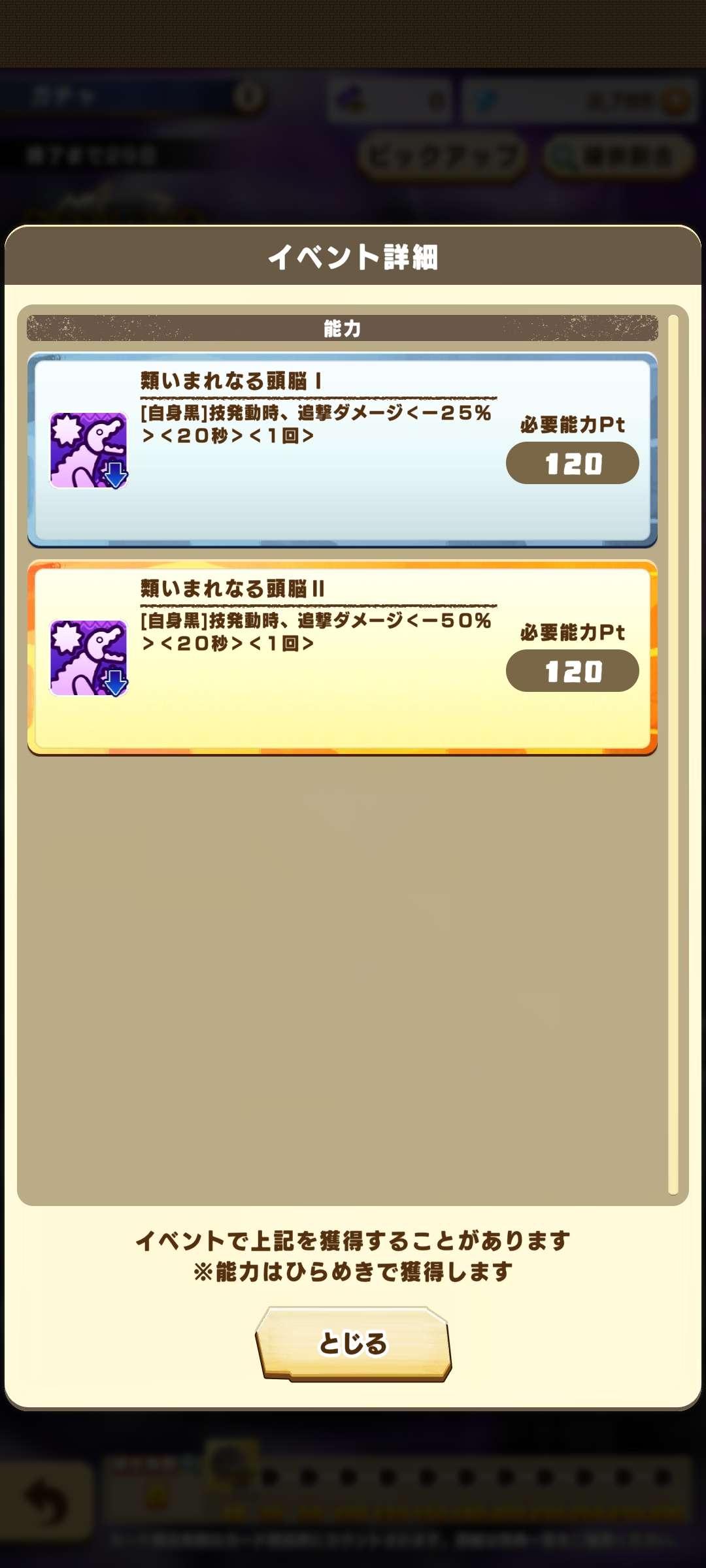Image resolution: width=706 pixels, height=1568 pixels.
Task: Close the event details dialog with とじる
Action: [353, 1343]
